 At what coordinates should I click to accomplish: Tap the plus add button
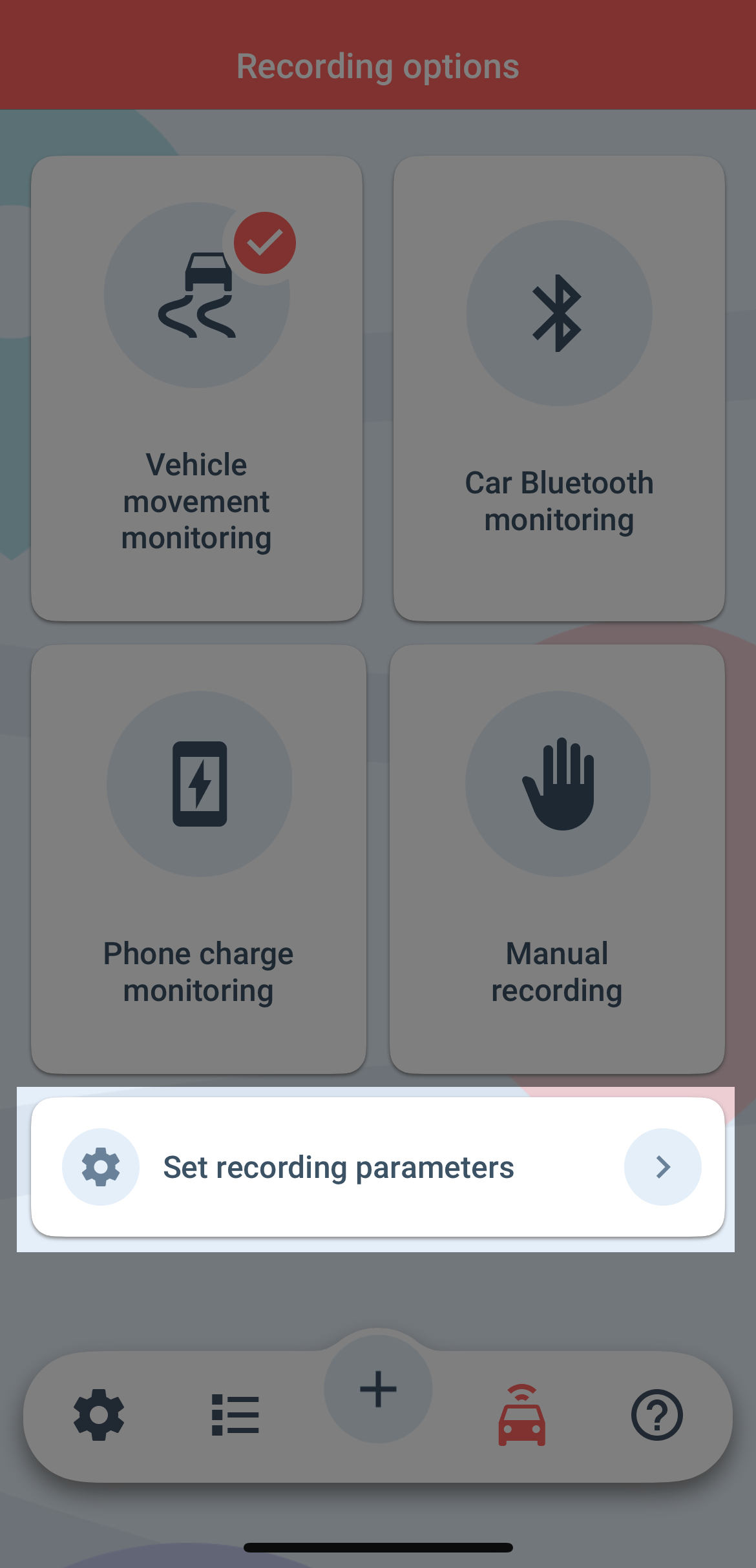[378, 1389]
